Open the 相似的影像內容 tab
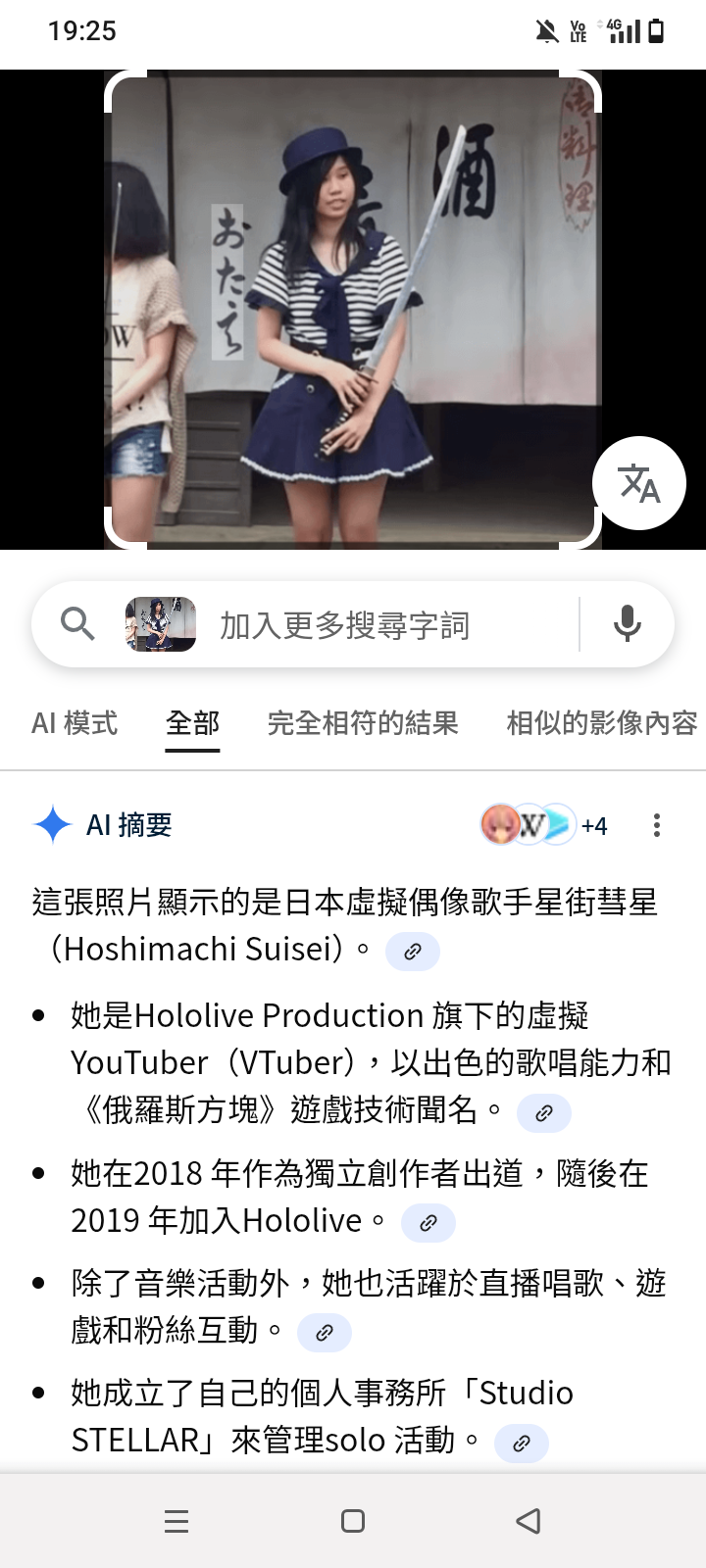The height and width of the screenshot is (1568, 706). point(601,723)
